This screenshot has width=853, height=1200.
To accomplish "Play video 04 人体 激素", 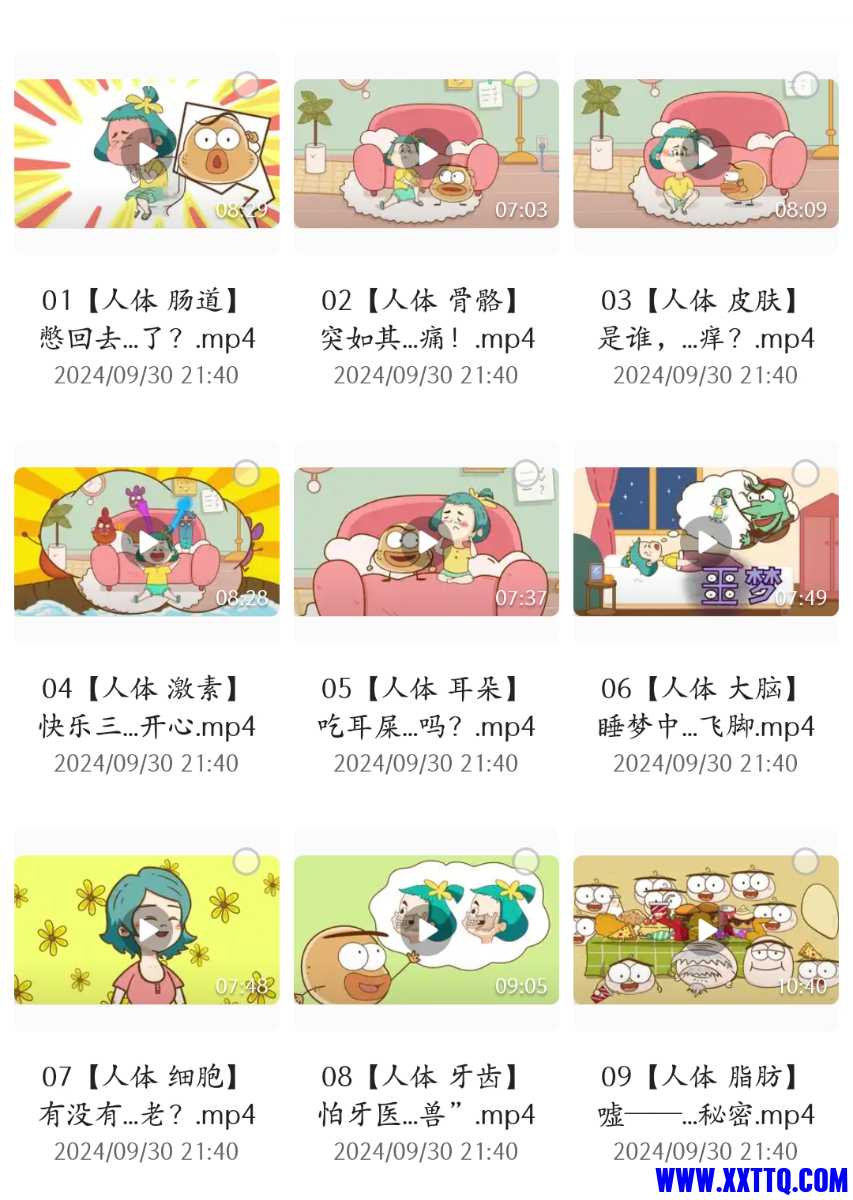I will coord(147,542).
